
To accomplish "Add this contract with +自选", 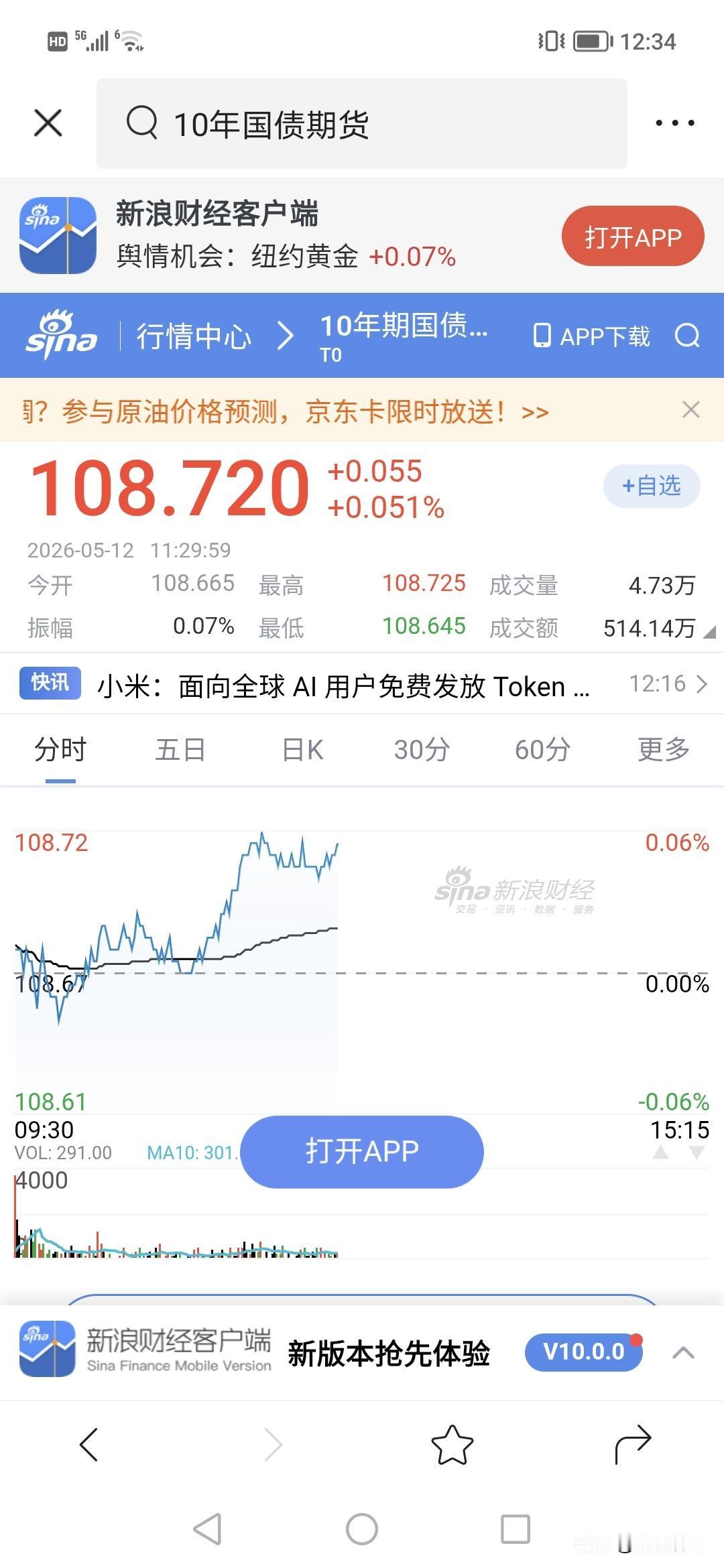I will (x=652, y=486).
